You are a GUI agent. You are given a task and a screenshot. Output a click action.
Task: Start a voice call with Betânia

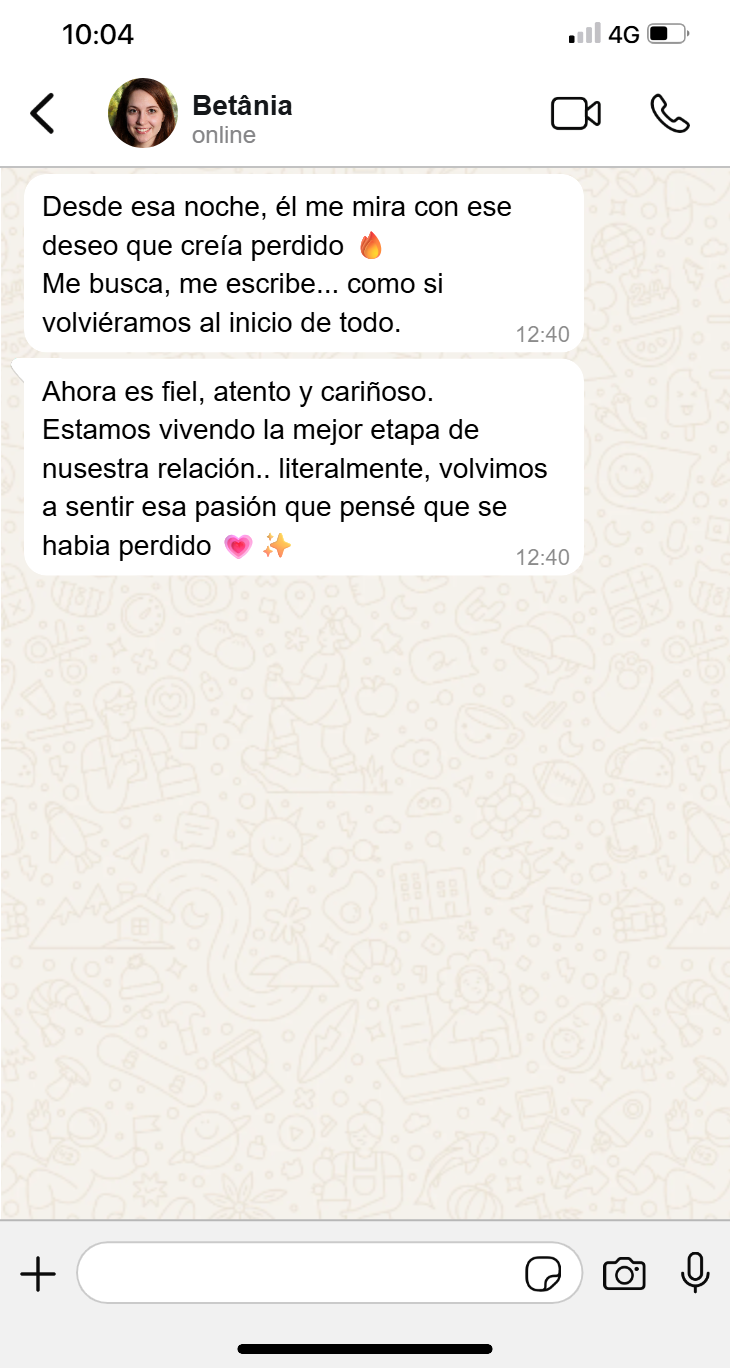tap(669, 114)
